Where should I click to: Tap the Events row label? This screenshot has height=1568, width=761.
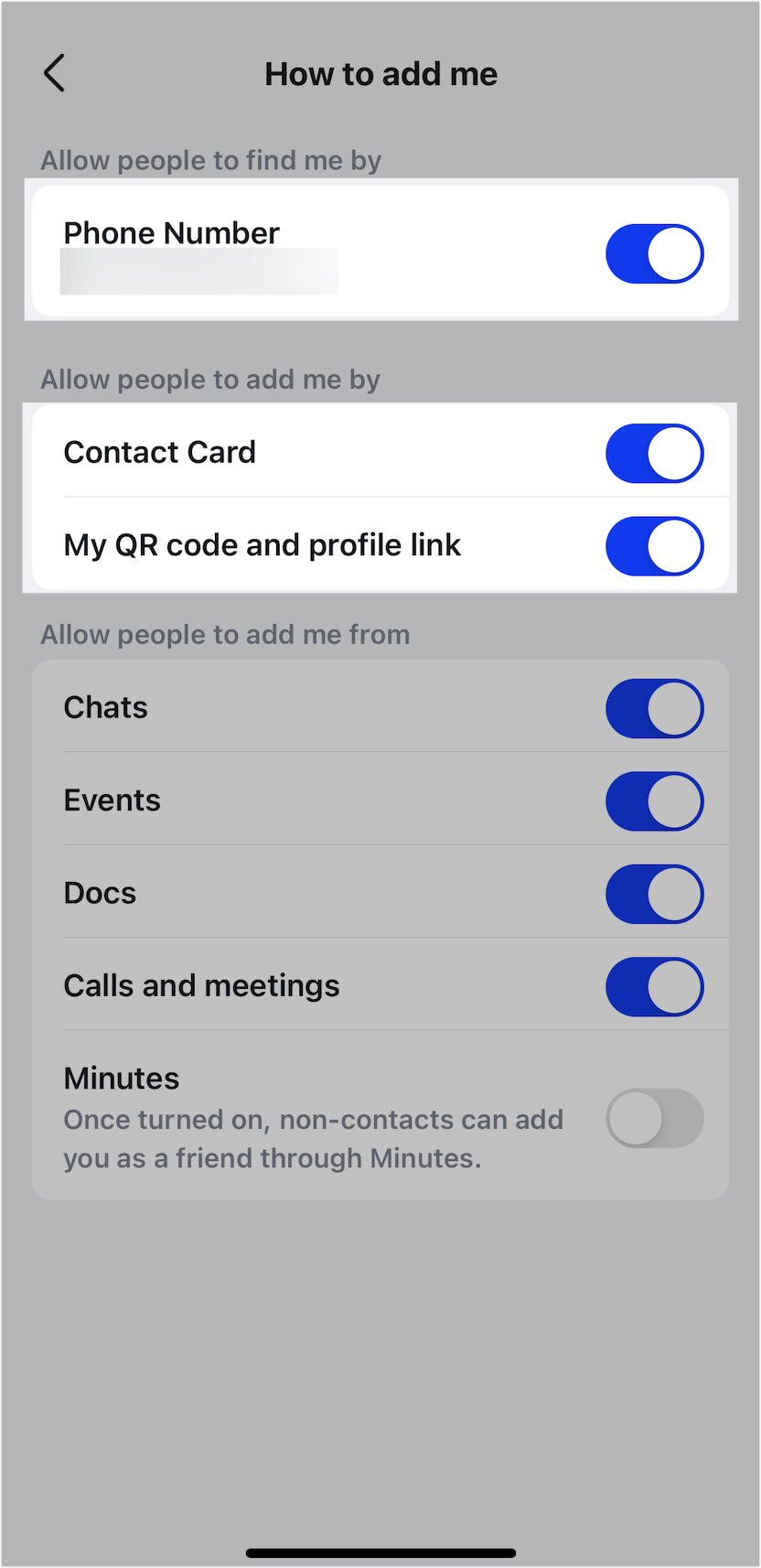[x=112, y=800]
